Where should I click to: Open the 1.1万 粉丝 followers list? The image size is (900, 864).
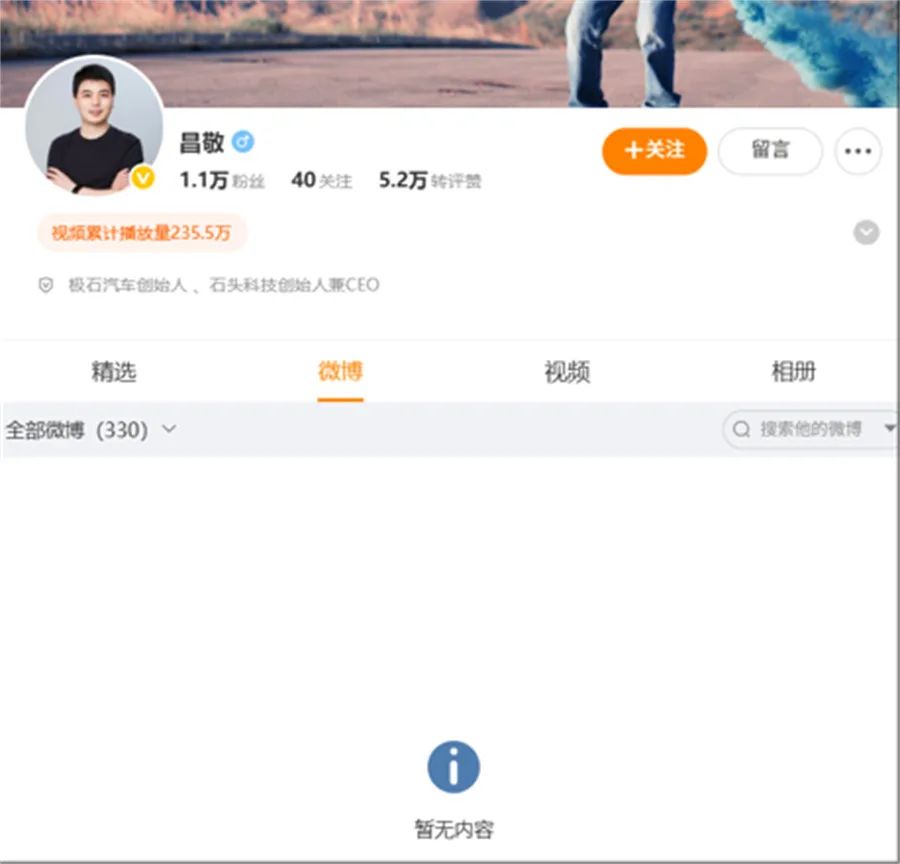[x=208, y=181]
